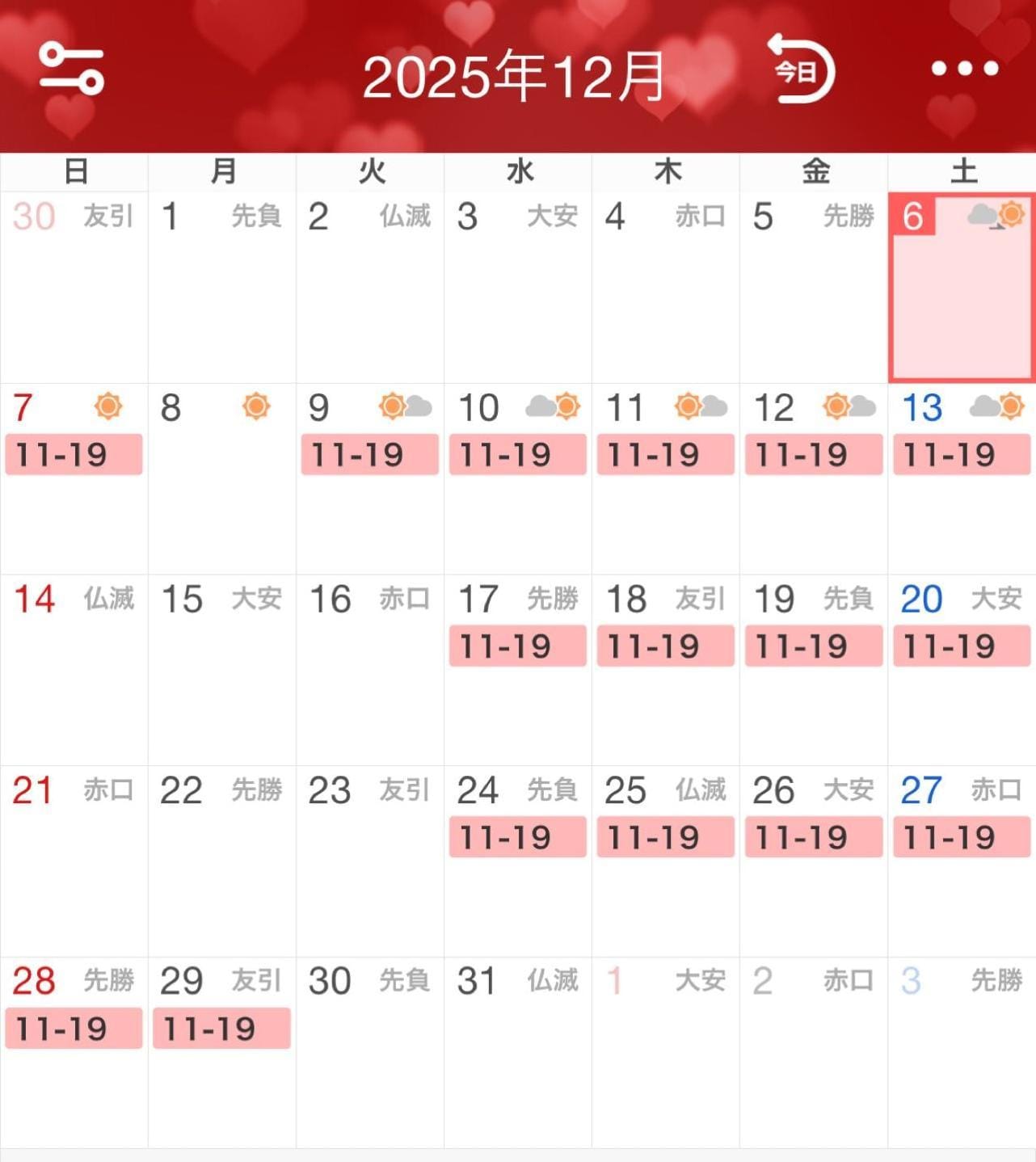Open the 11-19 event on December 10
This screenshot has width=1036, height=1162.
[x=517, y=455]
